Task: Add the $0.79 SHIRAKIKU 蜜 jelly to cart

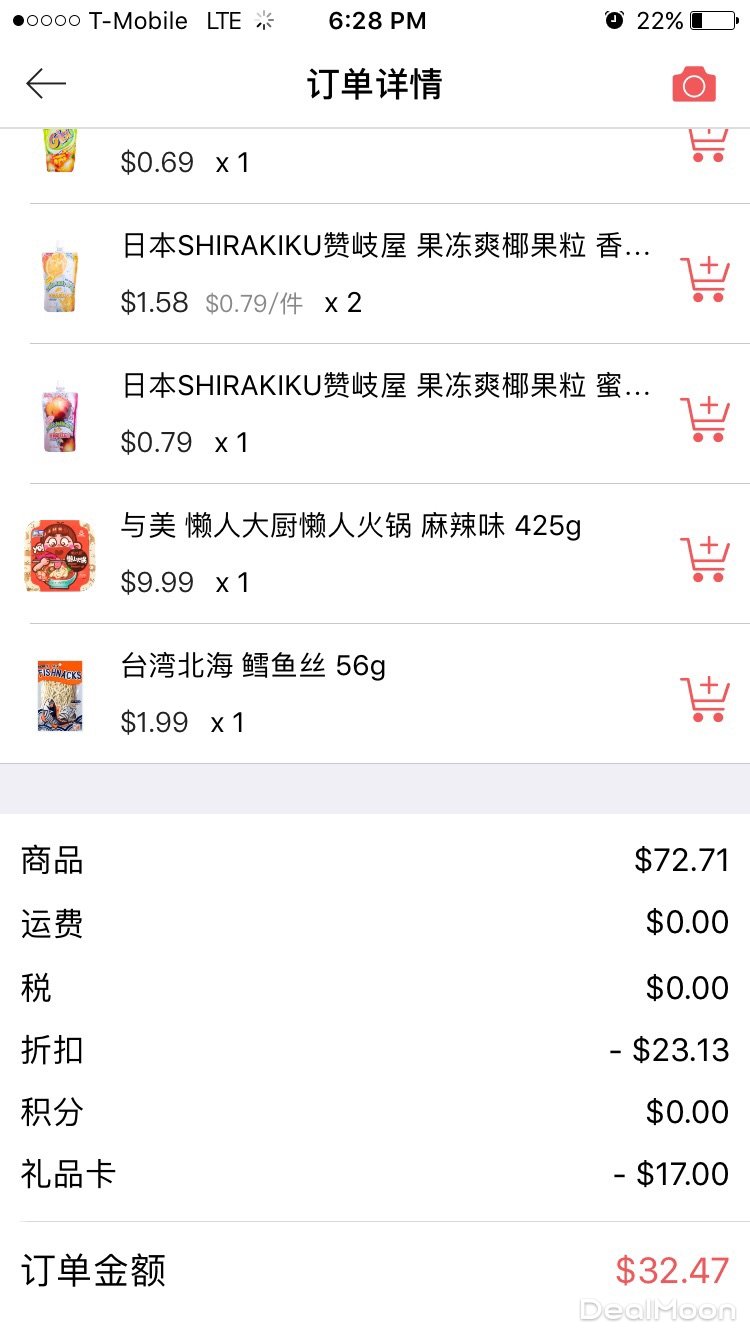Action: point(704,420)
